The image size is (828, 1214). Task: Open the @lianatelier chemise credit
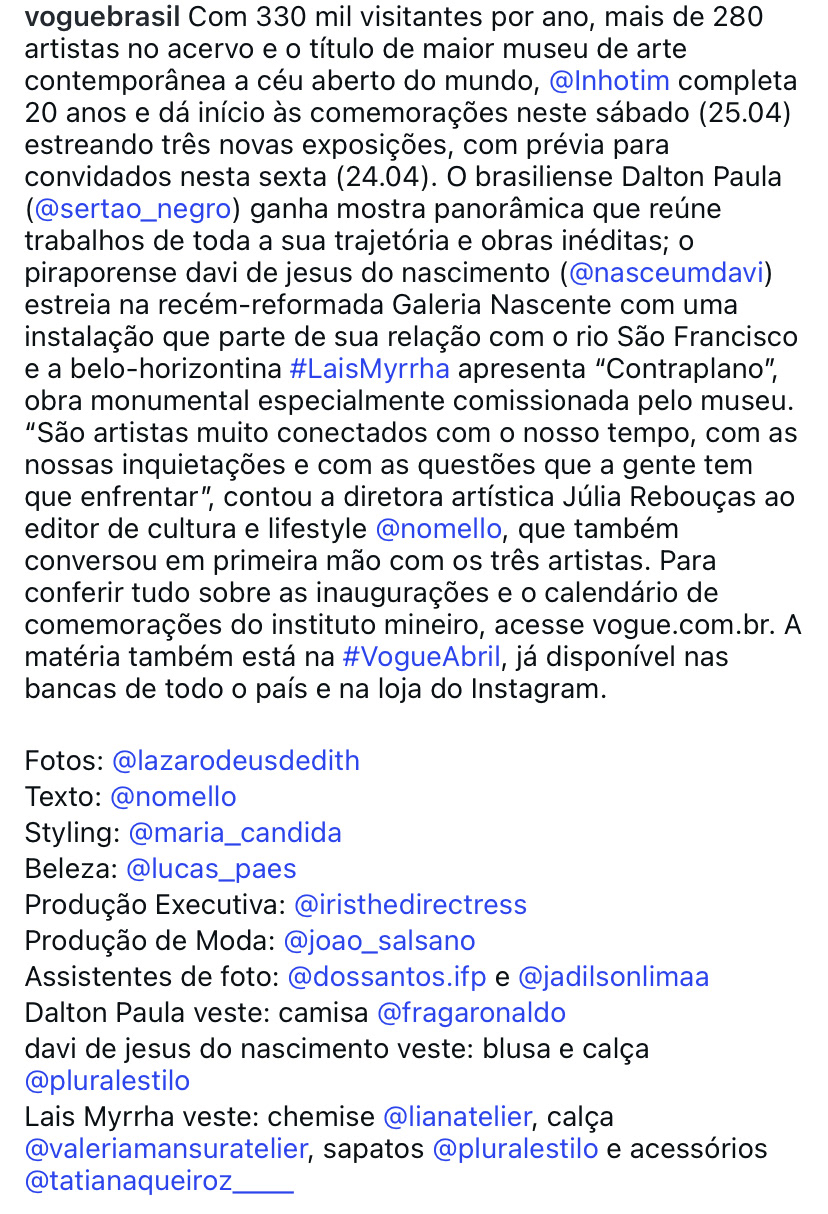(459, 1116)
